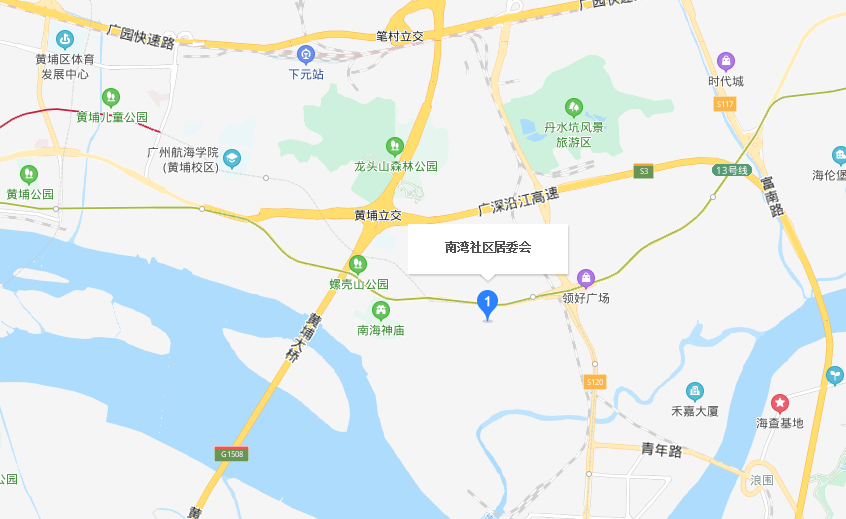Tap the 黄埔公园 park icon
The width and height of the screenshot is (846, 519).
[29, 174]
